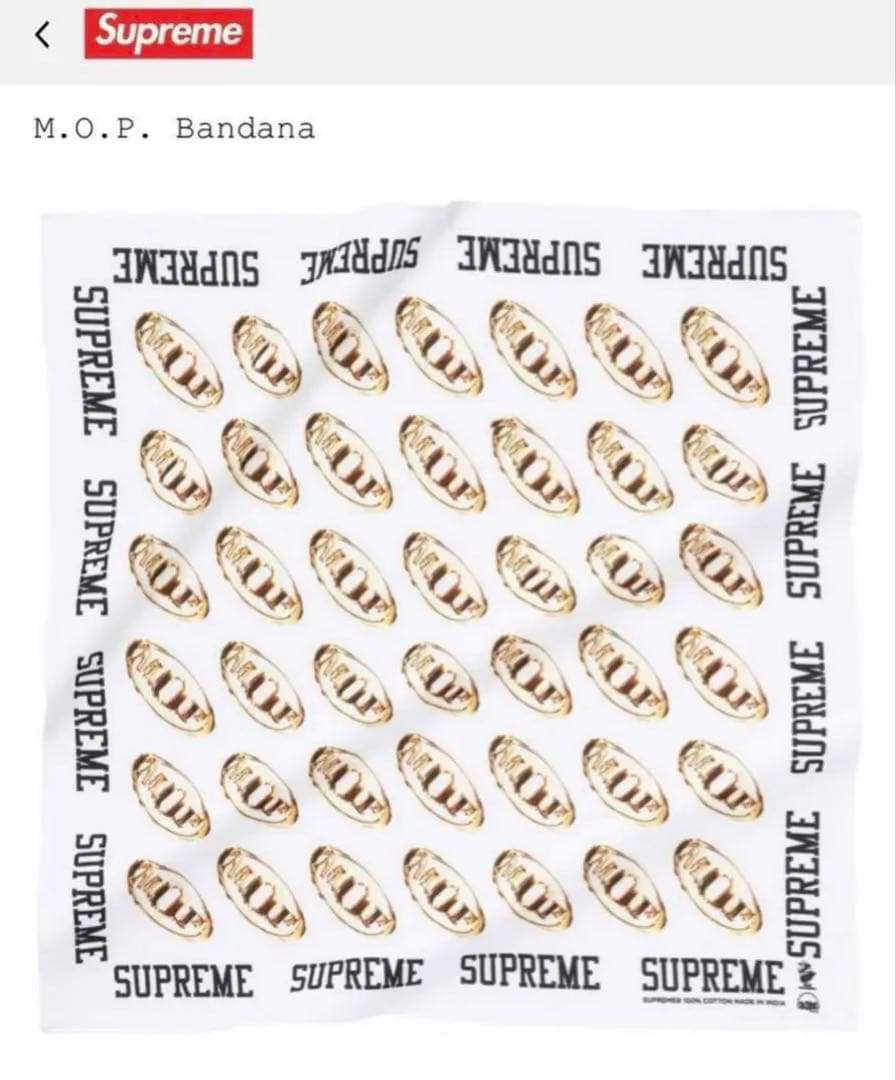
Task: Click the Made in India label text
Action: point(760,998)
